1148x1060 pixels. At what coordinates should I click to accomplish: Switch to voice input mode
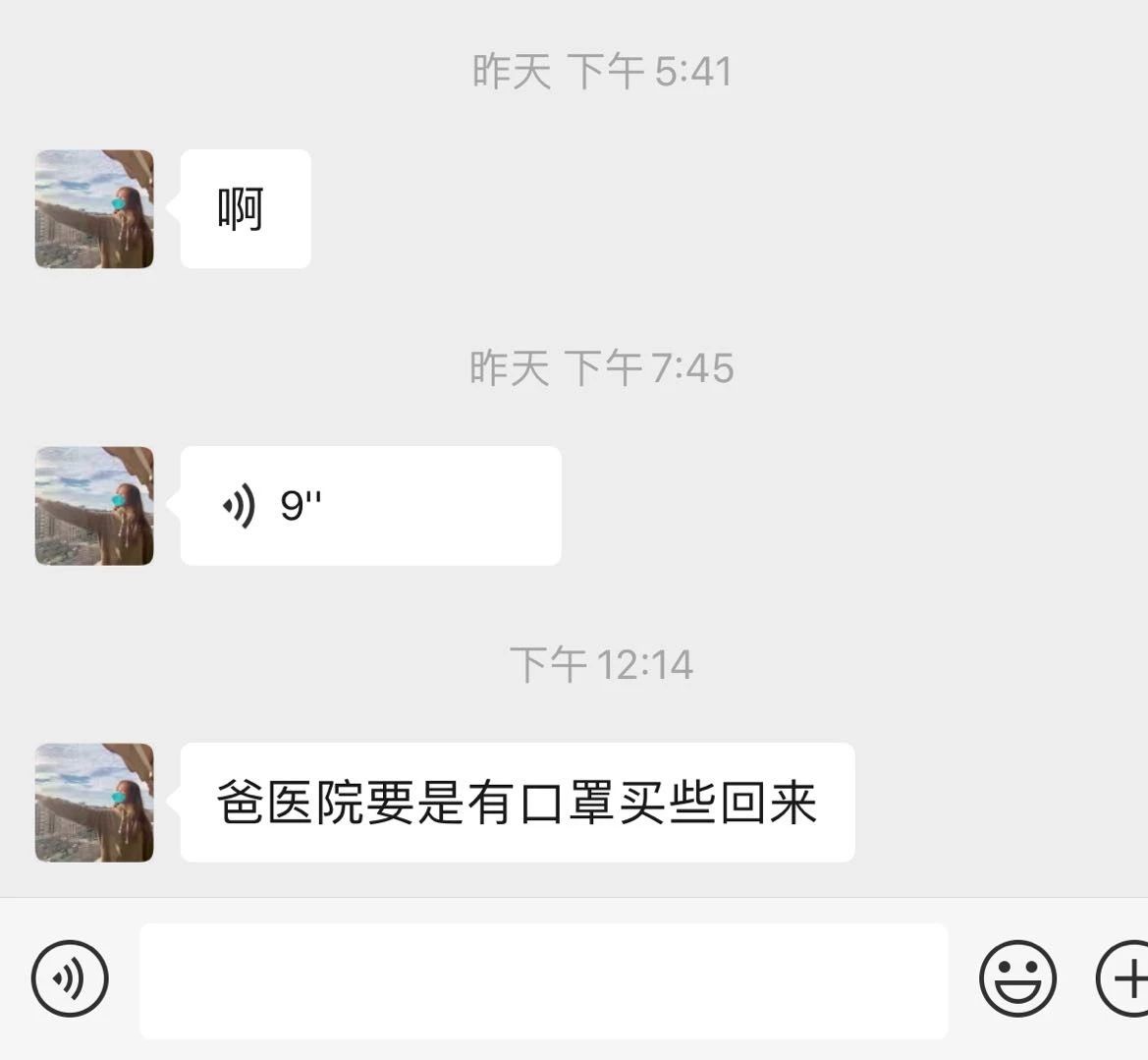tap(70, 978)
